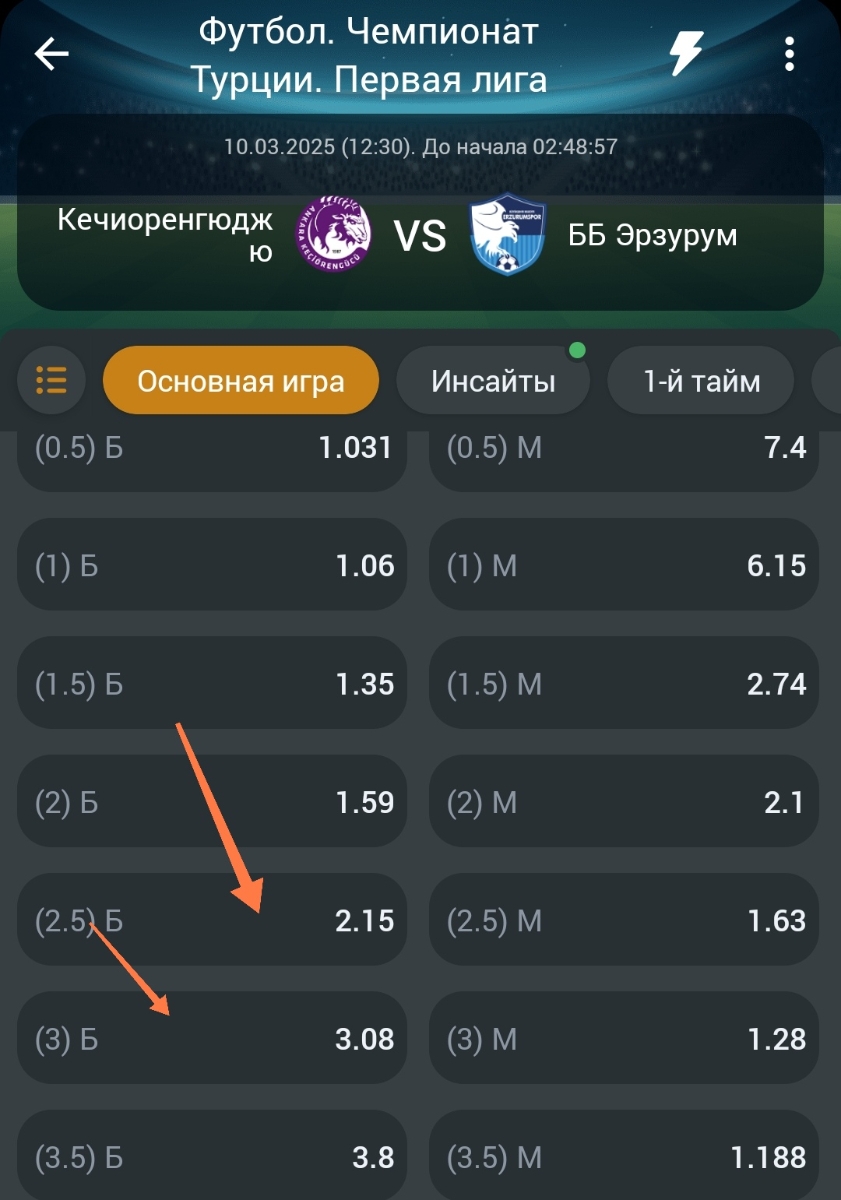Tap total (3) М odds 1.28
841x1200 pixels.
(623, 1039)
